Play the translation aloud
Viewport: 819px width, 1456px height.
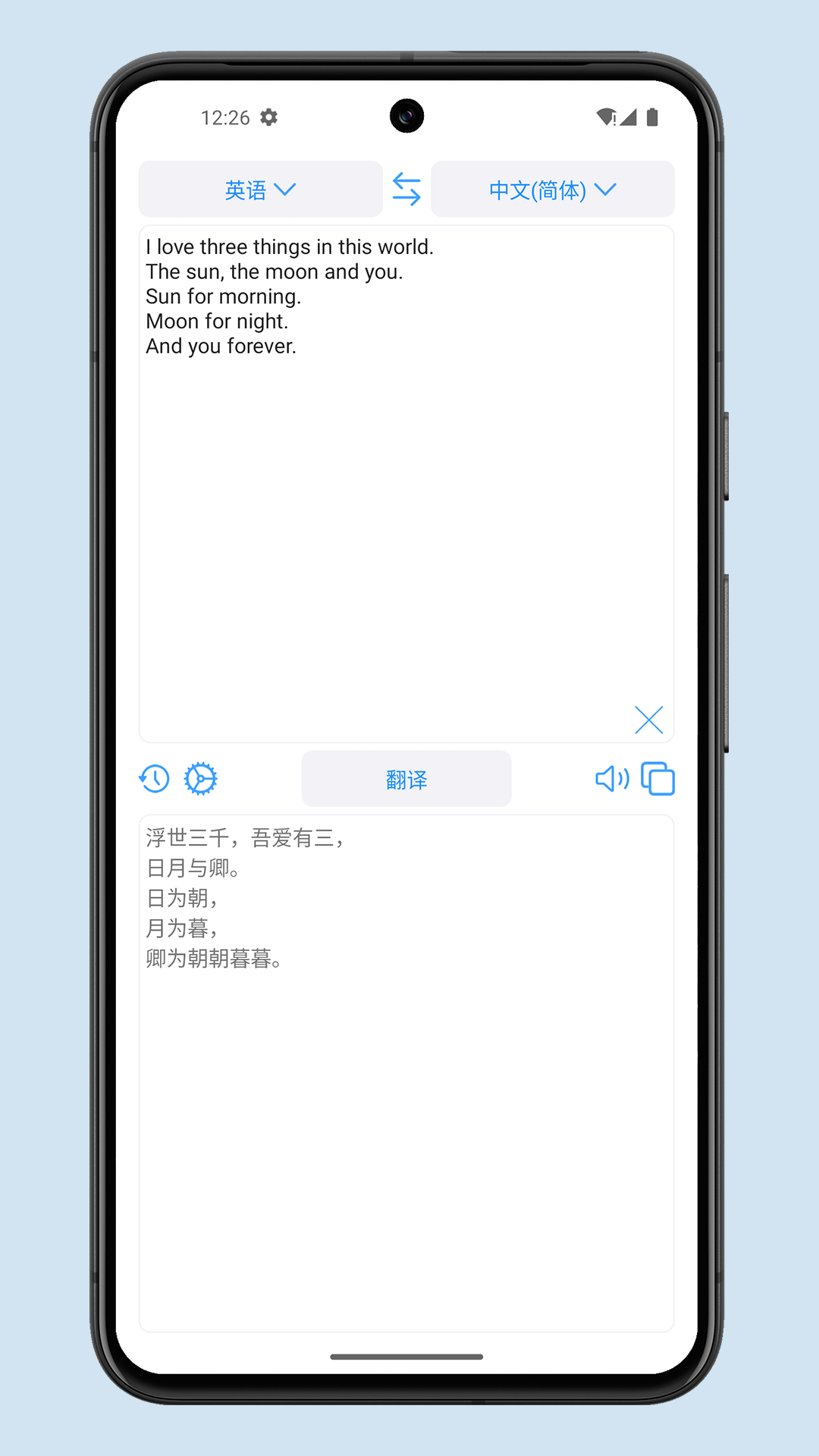tap(612, 779)
